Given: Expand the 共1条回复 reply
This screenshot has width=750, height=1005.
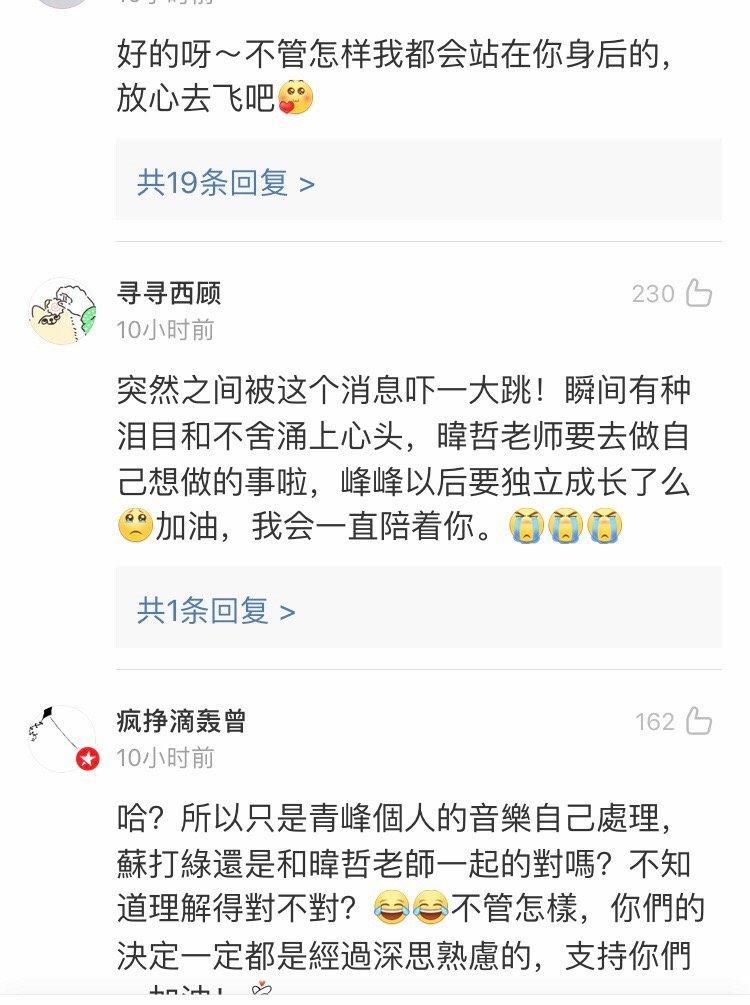Looking at the screenshot, I should pos(216,611).
